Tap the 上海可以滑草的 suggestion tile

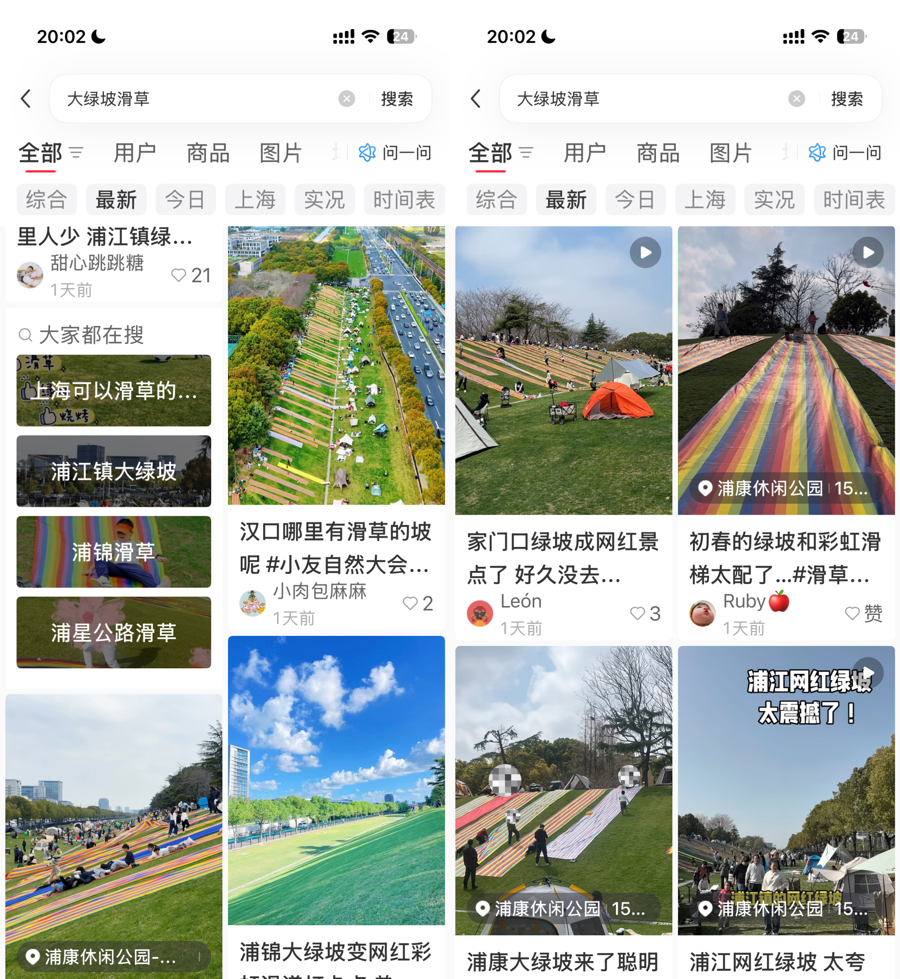[113, 391]
